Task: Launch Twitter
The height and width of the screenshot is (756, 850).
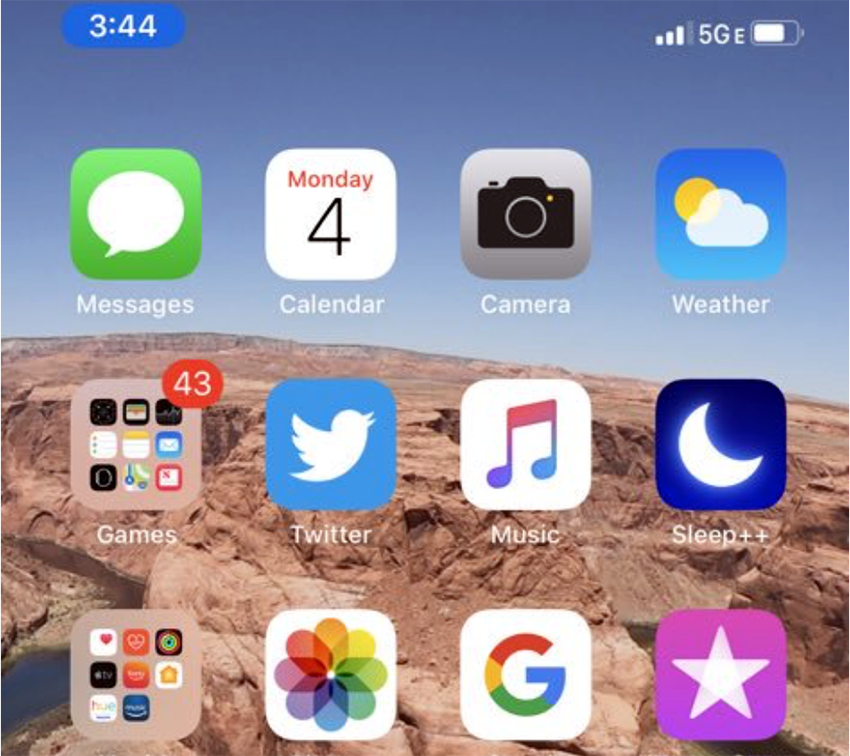Action: click(x=330, y=445)
